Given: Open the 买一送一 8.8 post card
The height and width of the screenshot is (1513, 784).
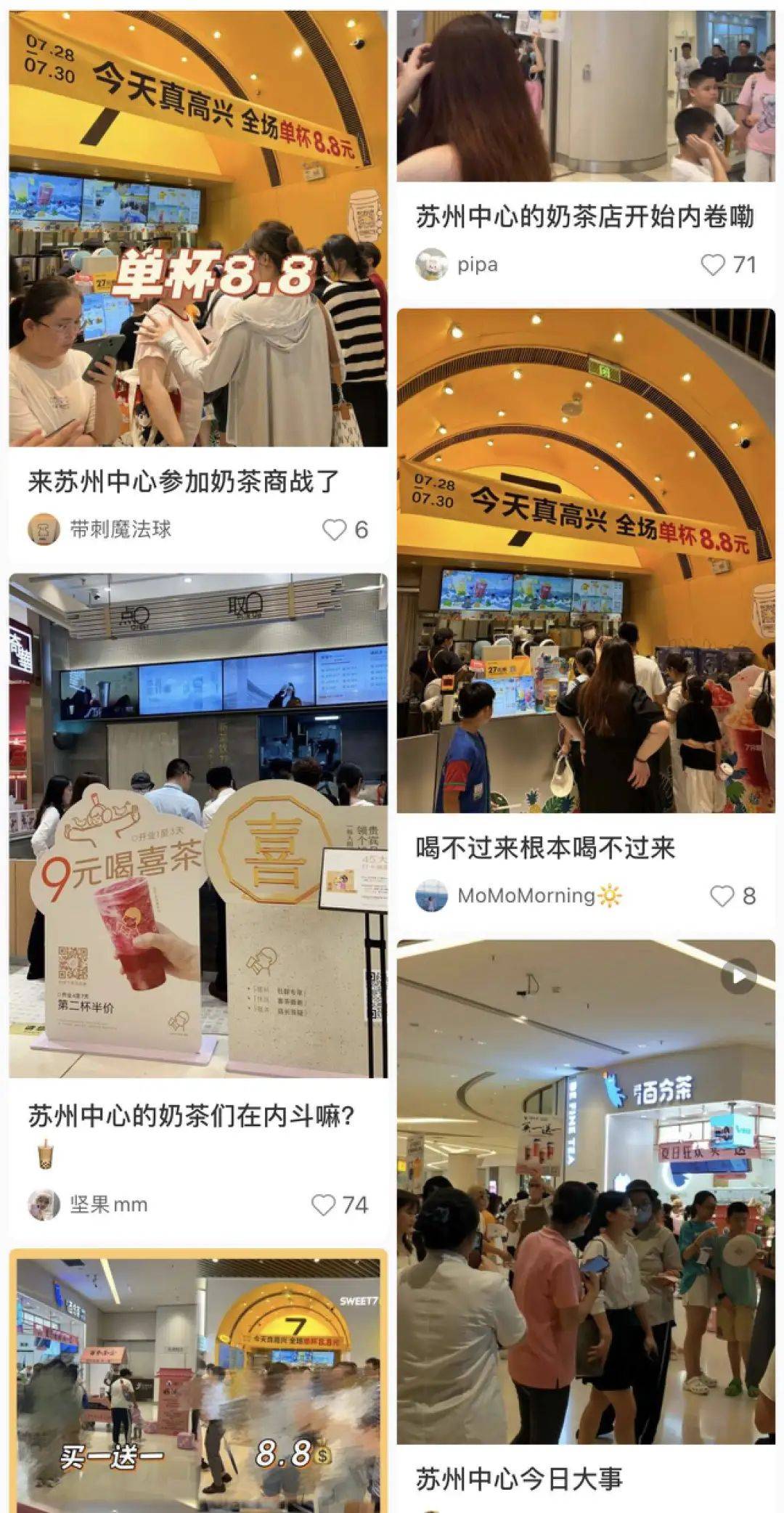Looking at the screenshot, I should click(197, 1379).
